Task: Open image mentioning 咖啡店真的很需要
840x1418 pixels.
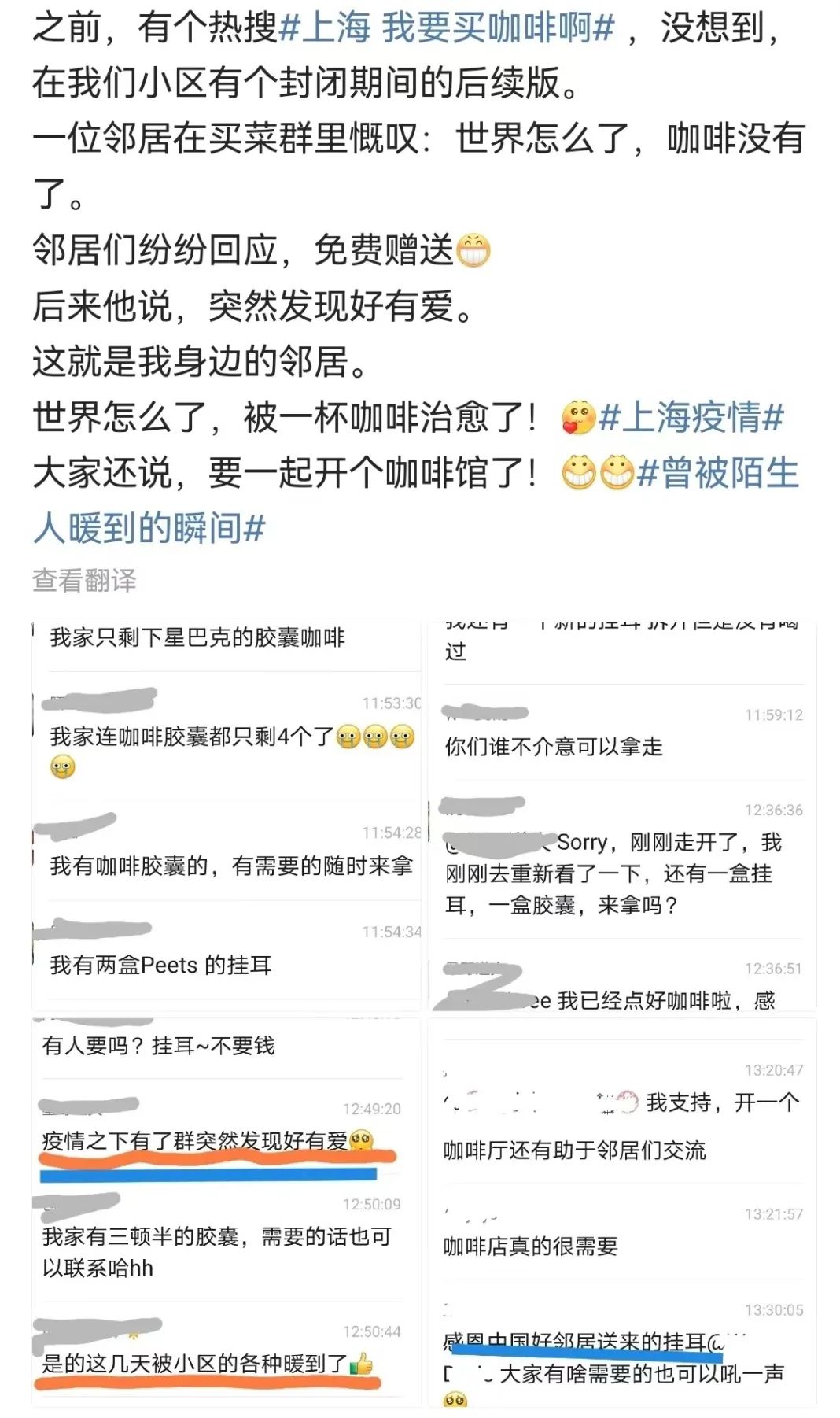Action: pyautogui.click(x=622, y=1212)
